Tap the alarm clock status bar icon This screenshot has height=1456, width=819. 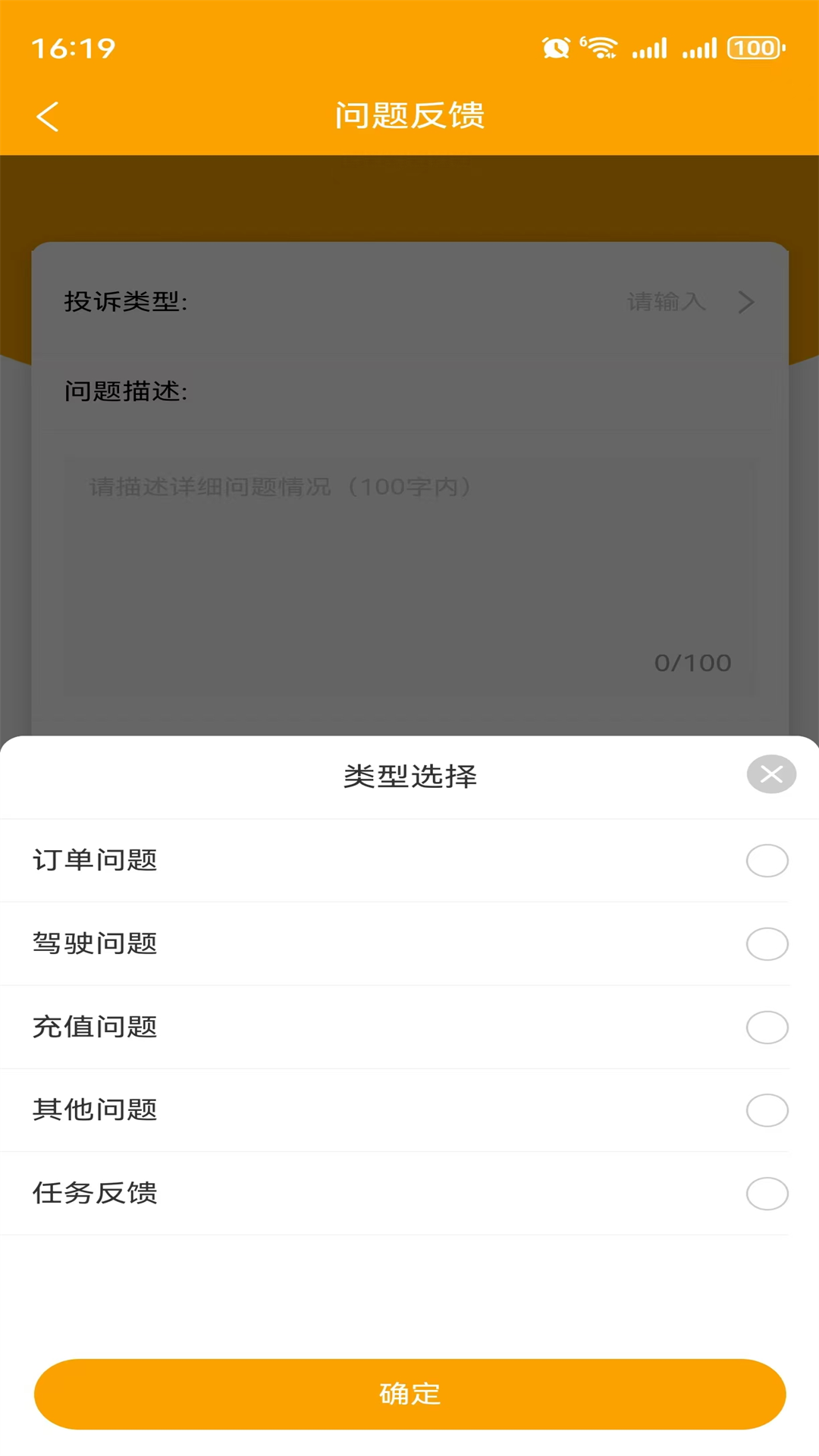tap(554, 47)
